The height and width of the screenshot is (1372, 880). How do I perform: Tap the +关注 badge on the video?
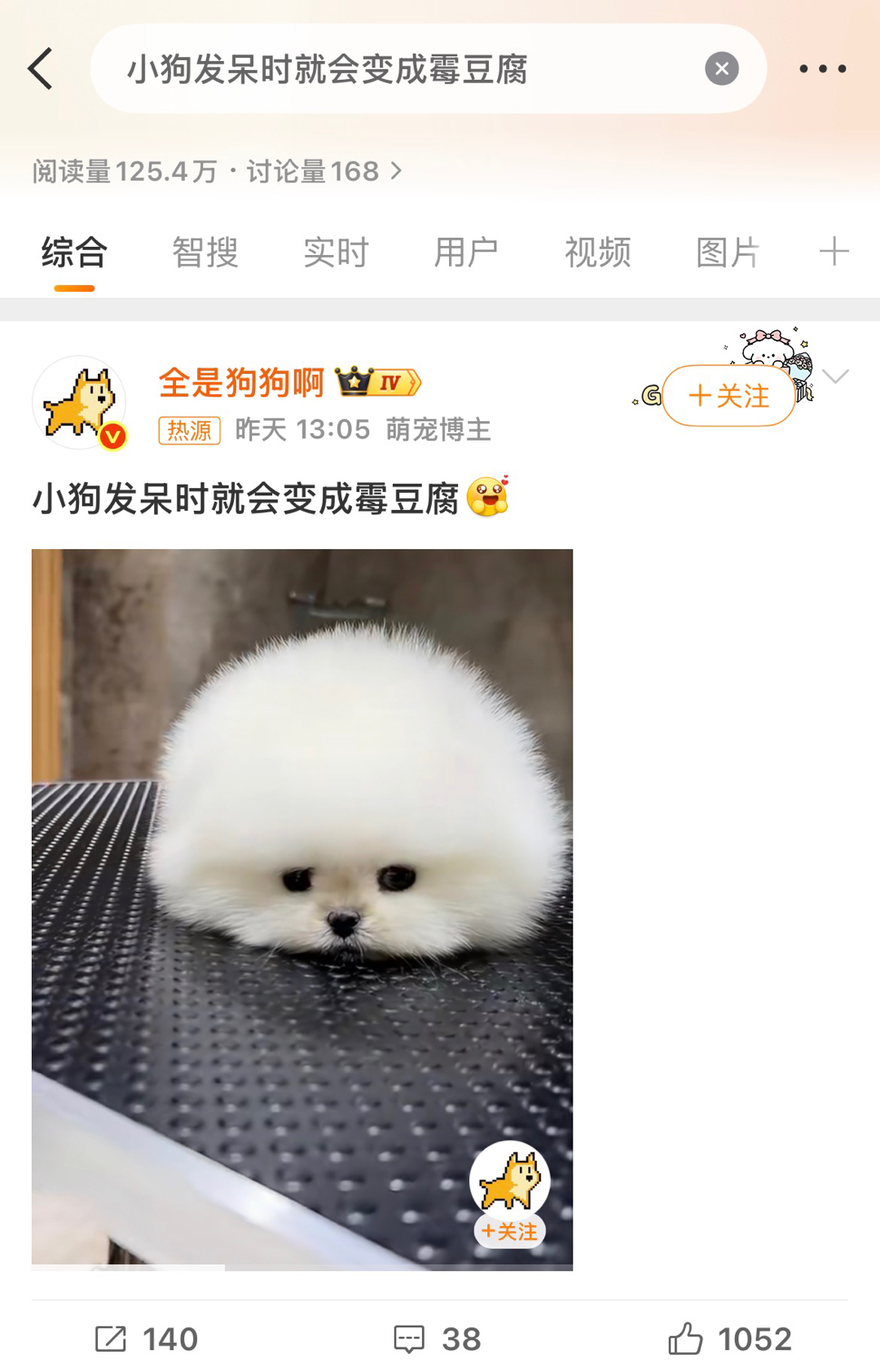coord(509,1231)
